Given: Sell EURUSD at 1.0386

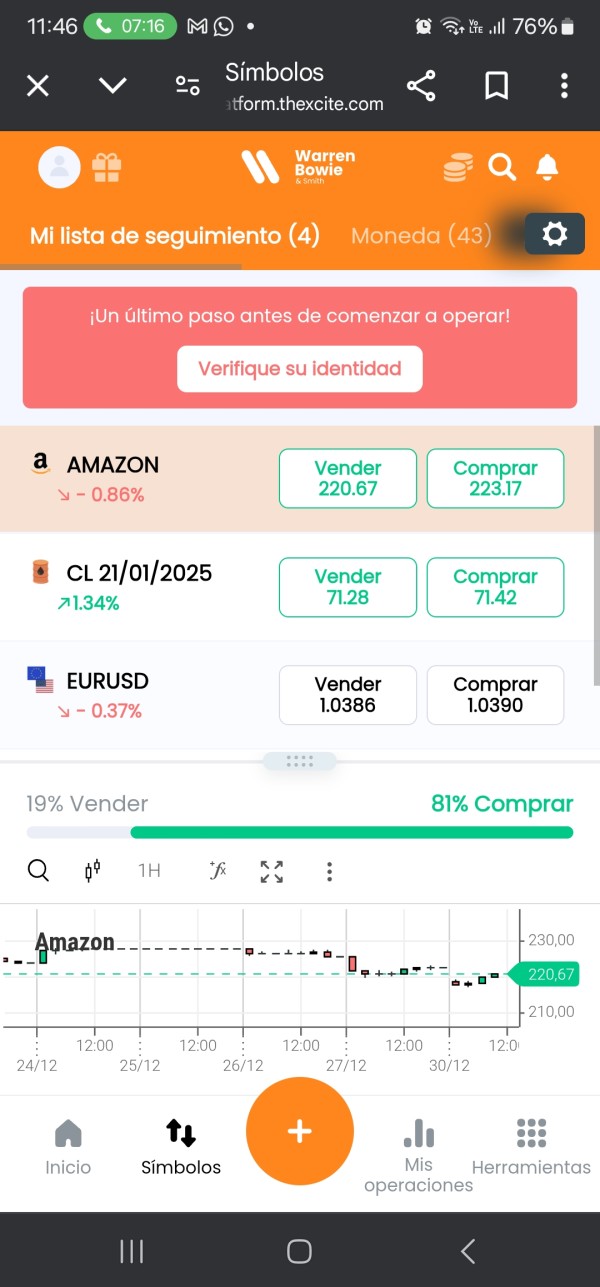Looking at the screenshot, I should (x=348, y=694).
